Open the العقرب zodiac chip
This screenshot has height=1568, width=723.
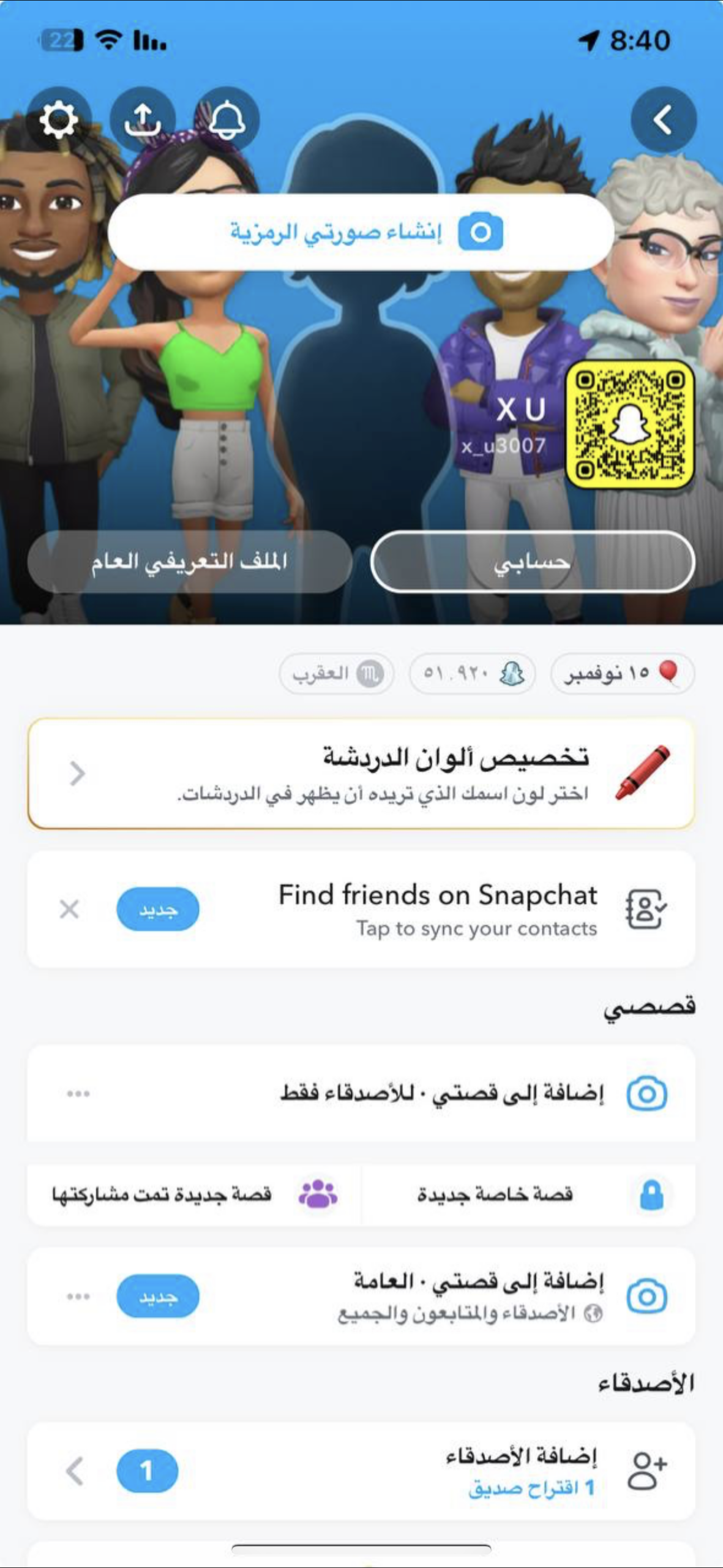pyautogui.click(x=336, y=674)
